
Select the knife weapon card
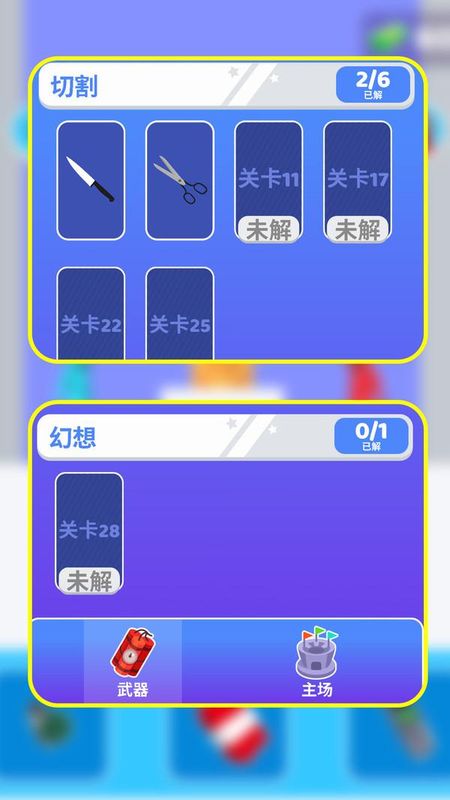[91, 181]
